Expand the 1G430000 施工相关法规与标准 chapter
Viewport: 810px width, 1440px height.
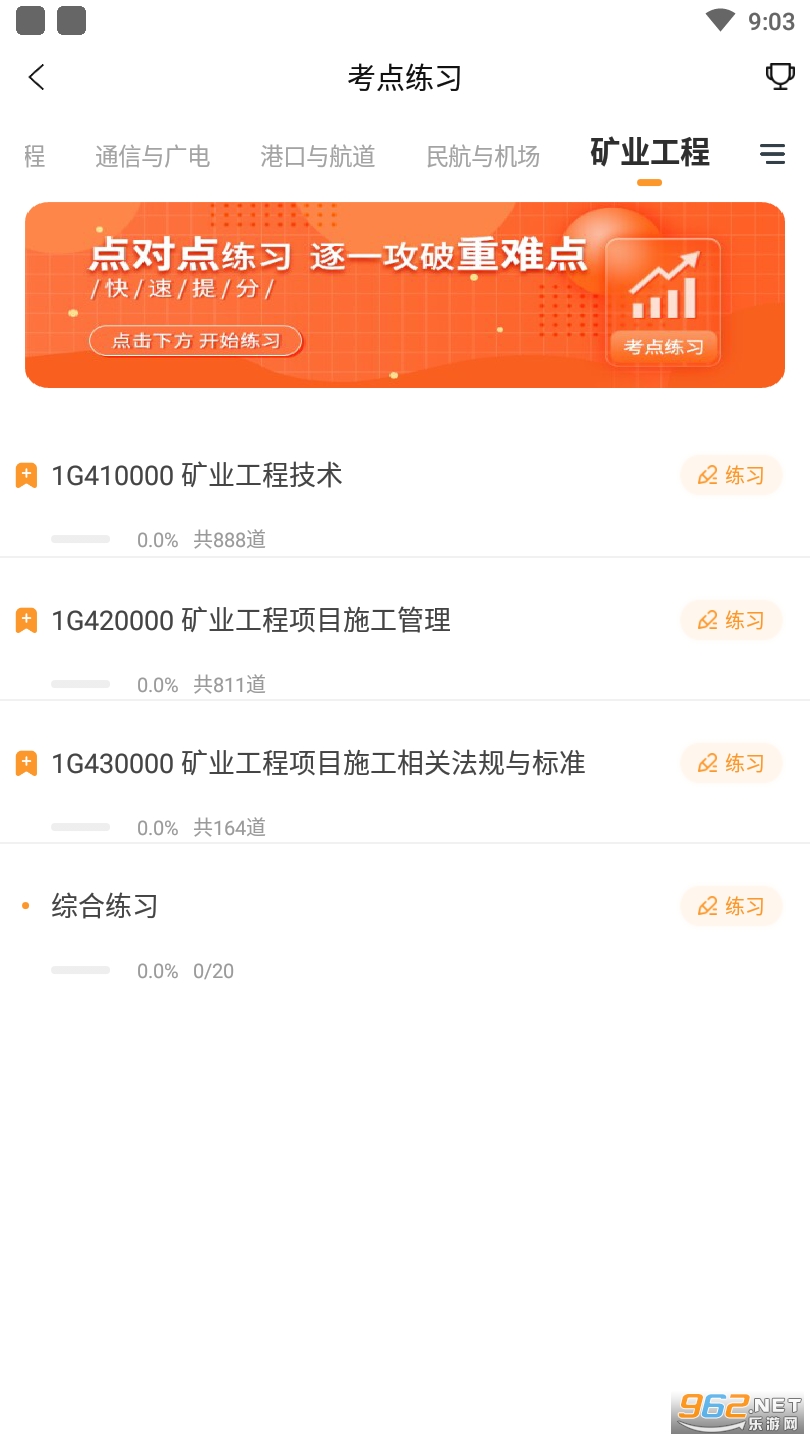(27, 764)
